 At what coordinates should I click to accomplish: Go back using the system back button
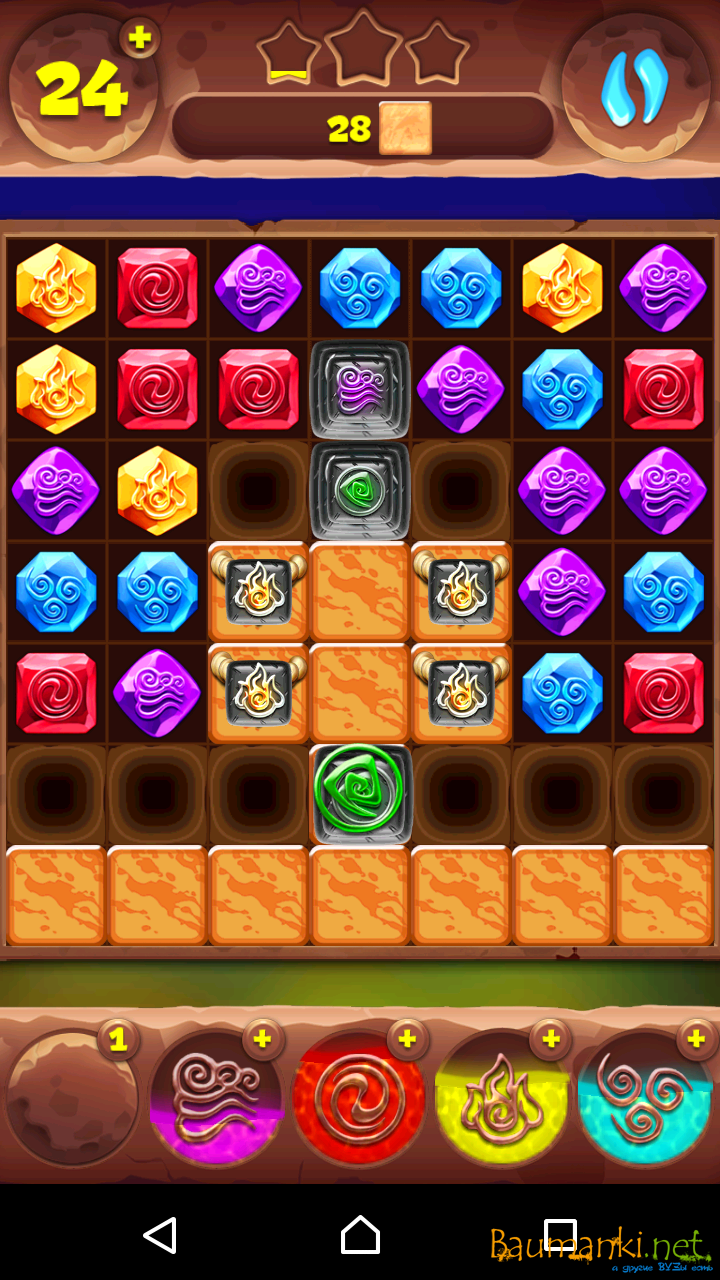[160, 1236]
